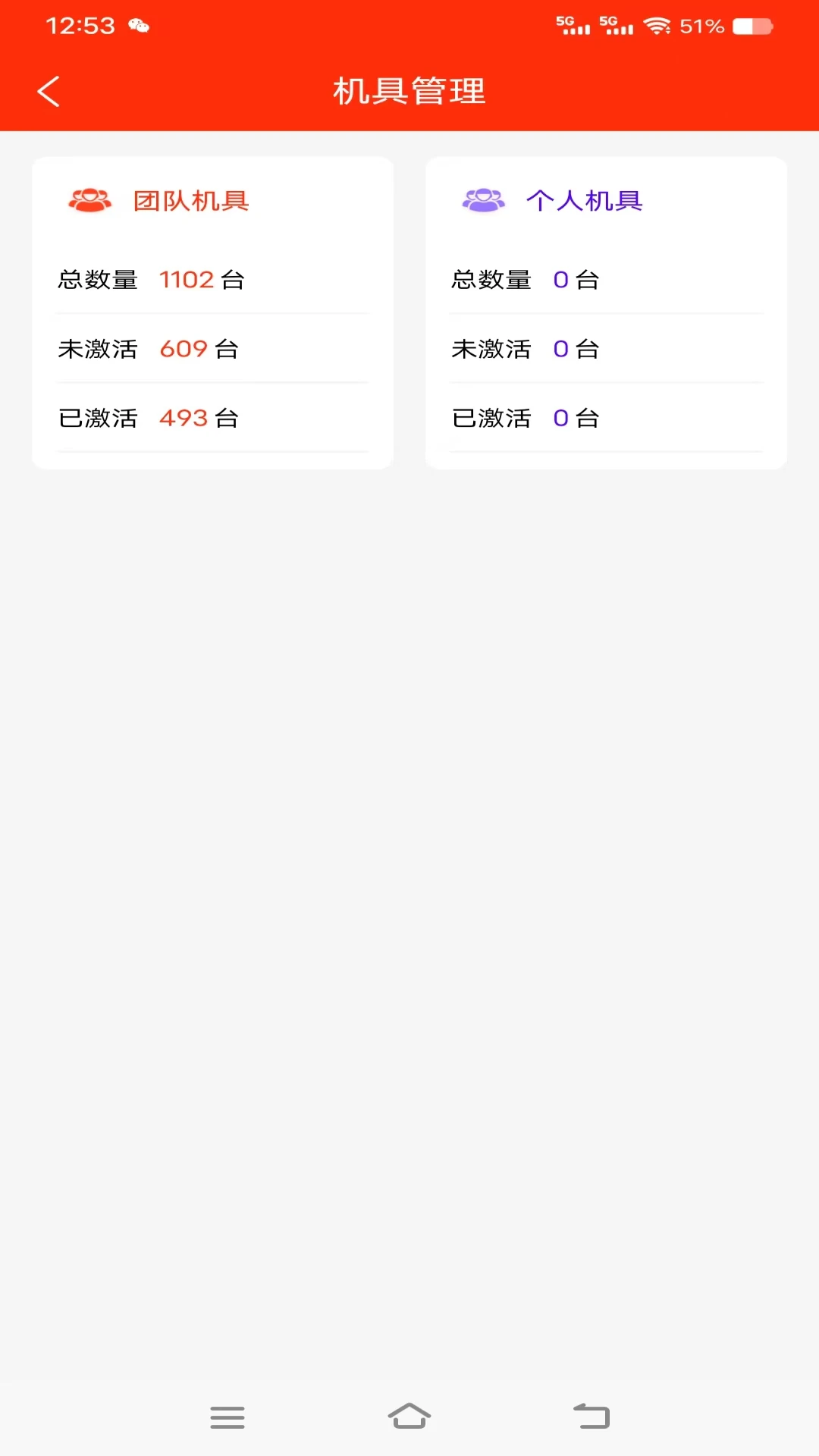Tap the 团队机具 heading text
The height and width of the screenshot is (1456, 819).
point(192,200)
